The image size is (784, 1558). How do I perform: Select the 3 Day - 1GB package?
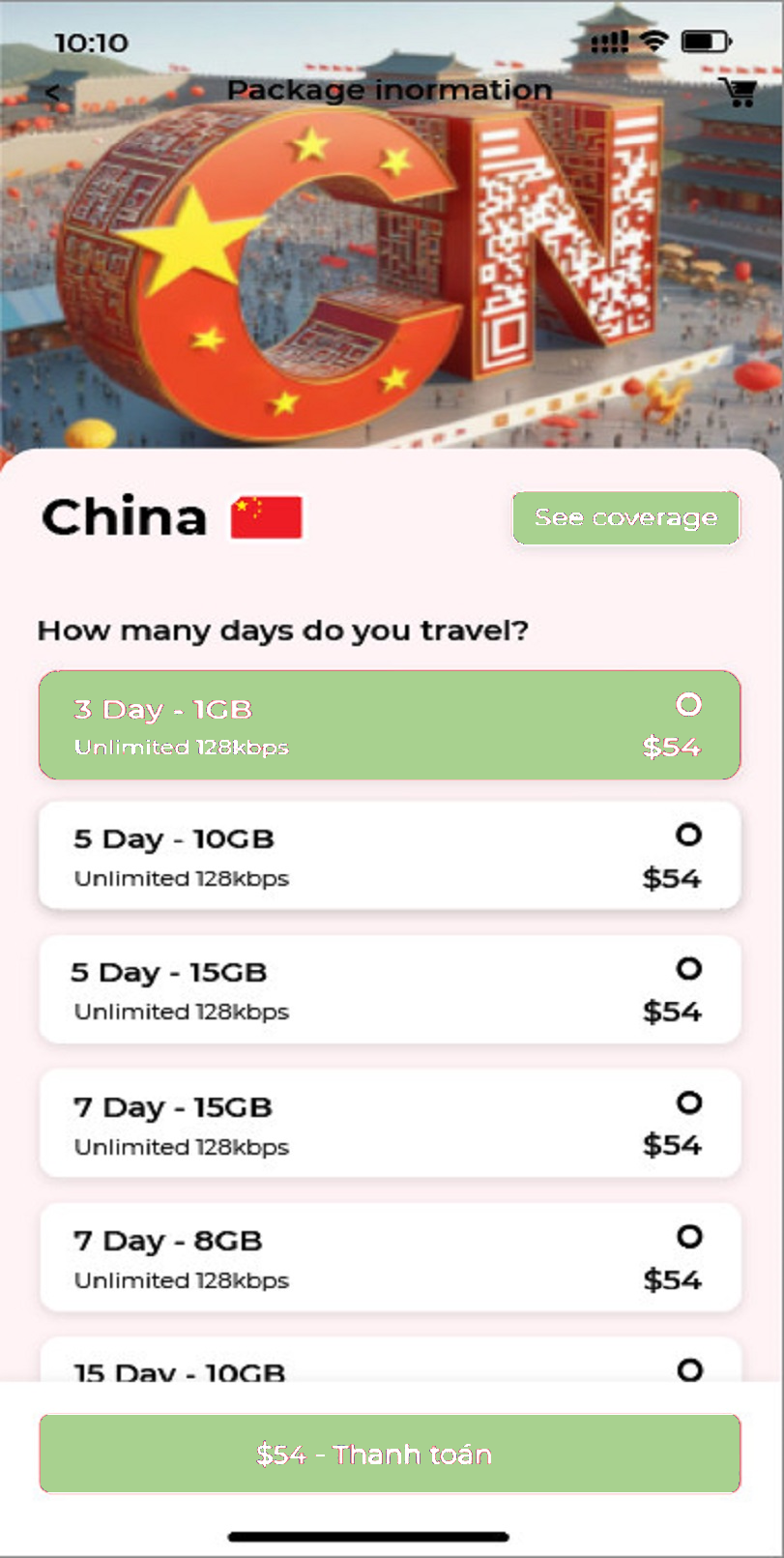(x=390, y=725)
